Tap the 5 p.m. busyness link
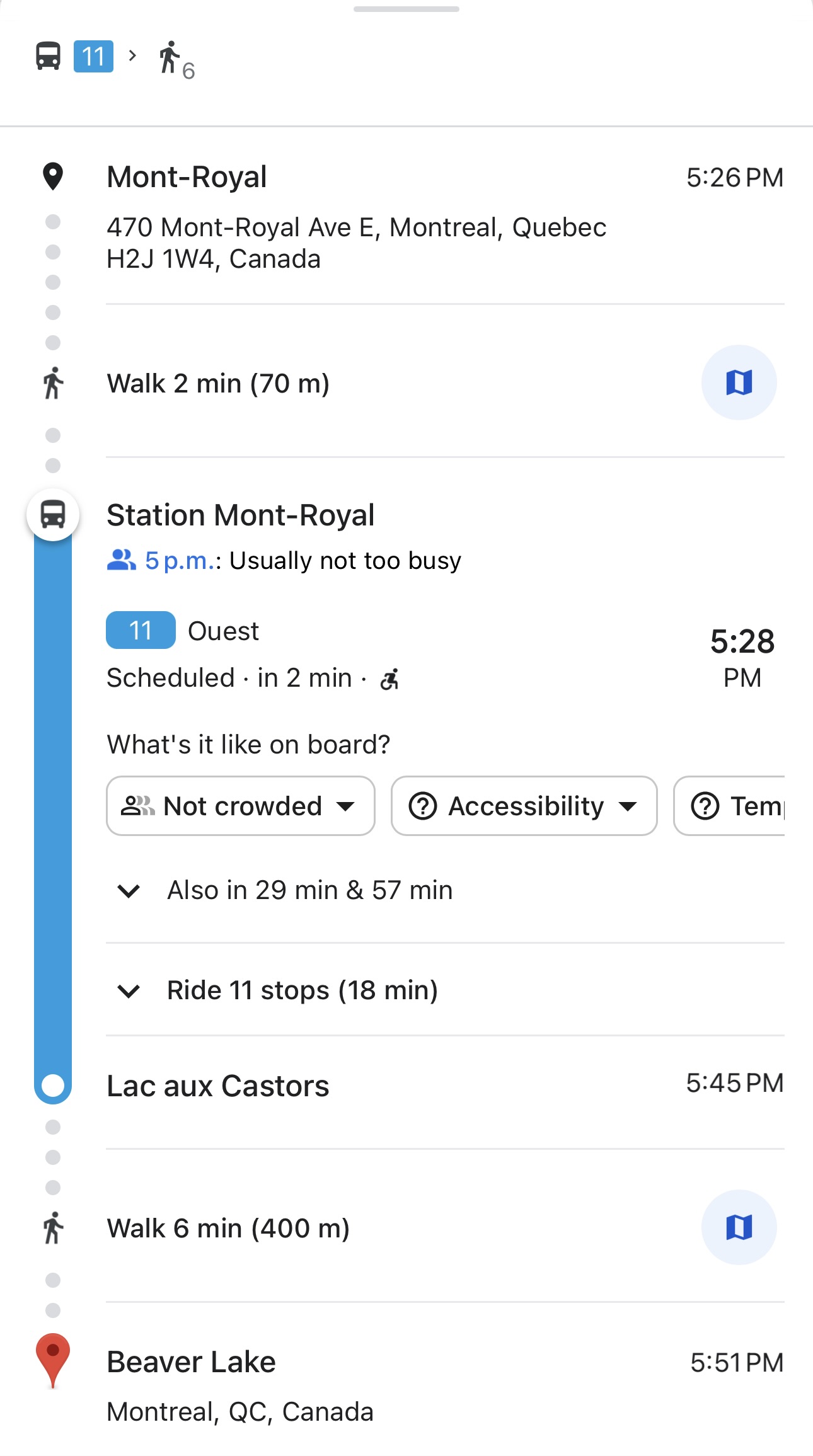 point(180,560)
